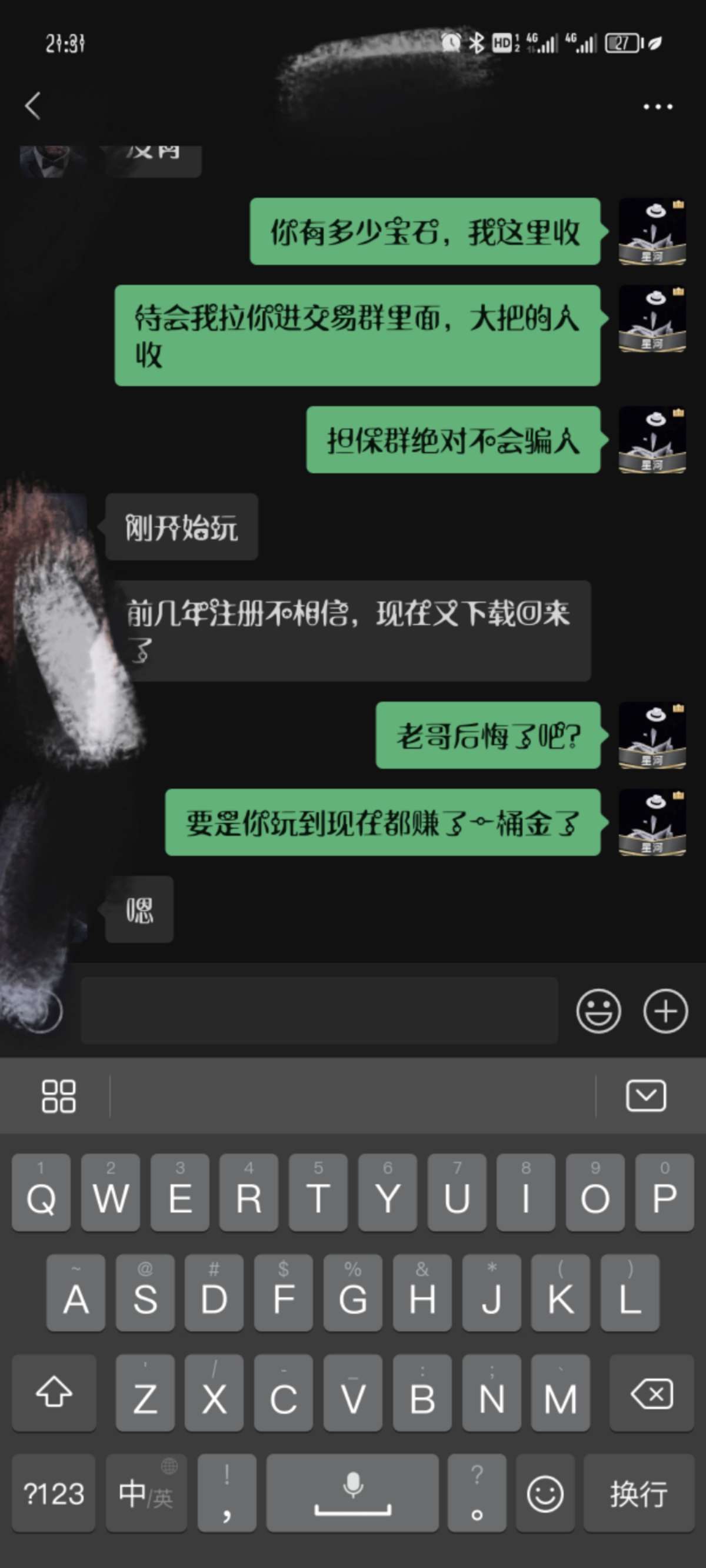Hide the on-screen keyboard
Image resolution: width=706 pixels, height=1568 pixels.
646,1097
